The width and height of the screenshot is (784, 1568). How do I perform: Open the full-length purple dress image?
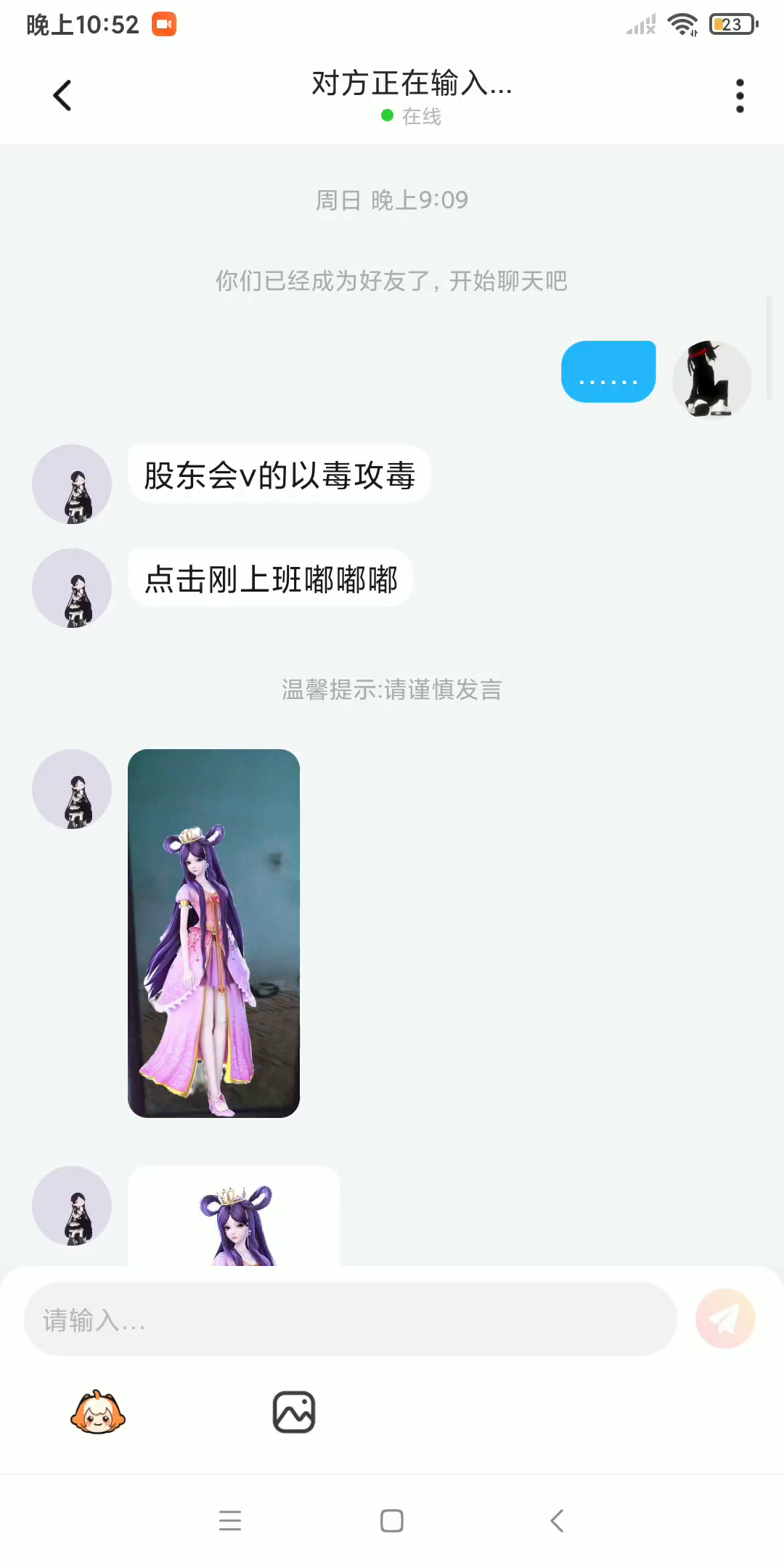click(213, 933)
